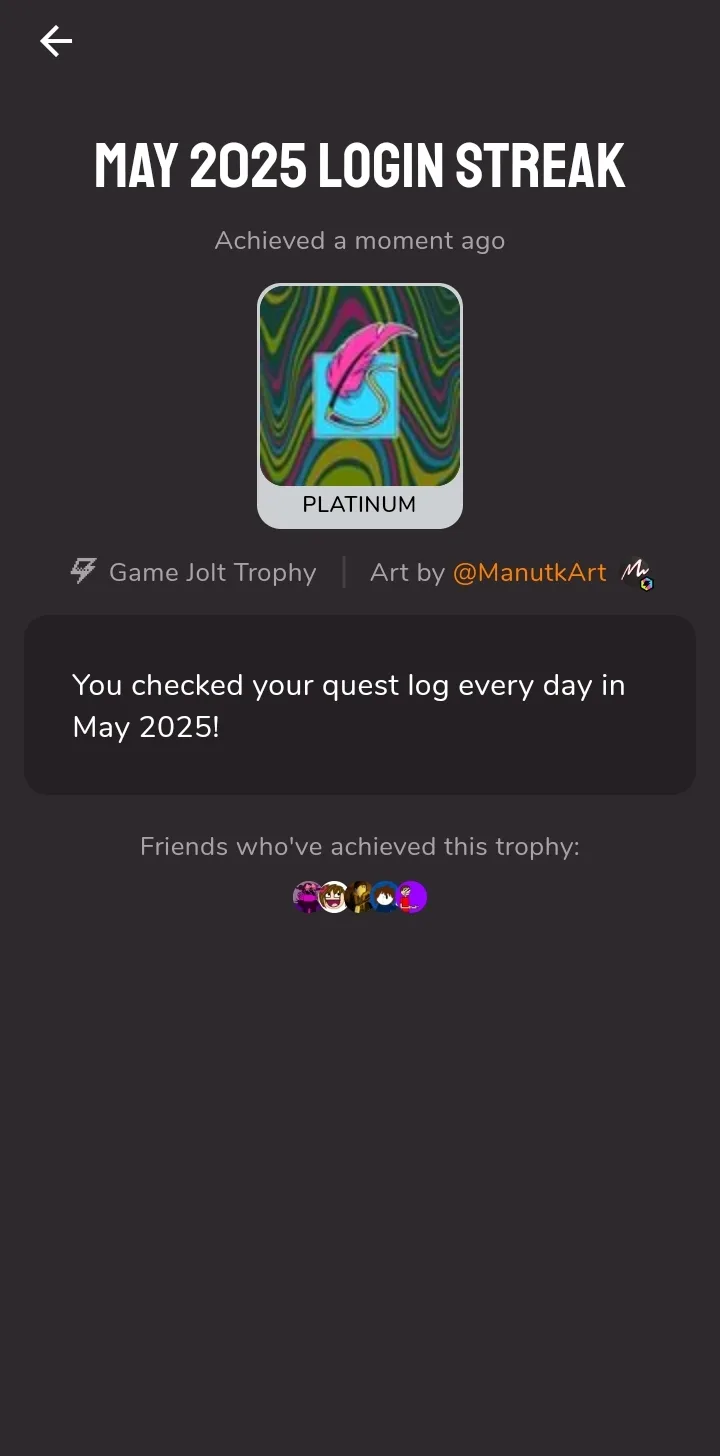This screenshot has width=720, height=1456.
Task: Tap ManutkArt's avatar beside the artist name
Action: click(637, 573)
